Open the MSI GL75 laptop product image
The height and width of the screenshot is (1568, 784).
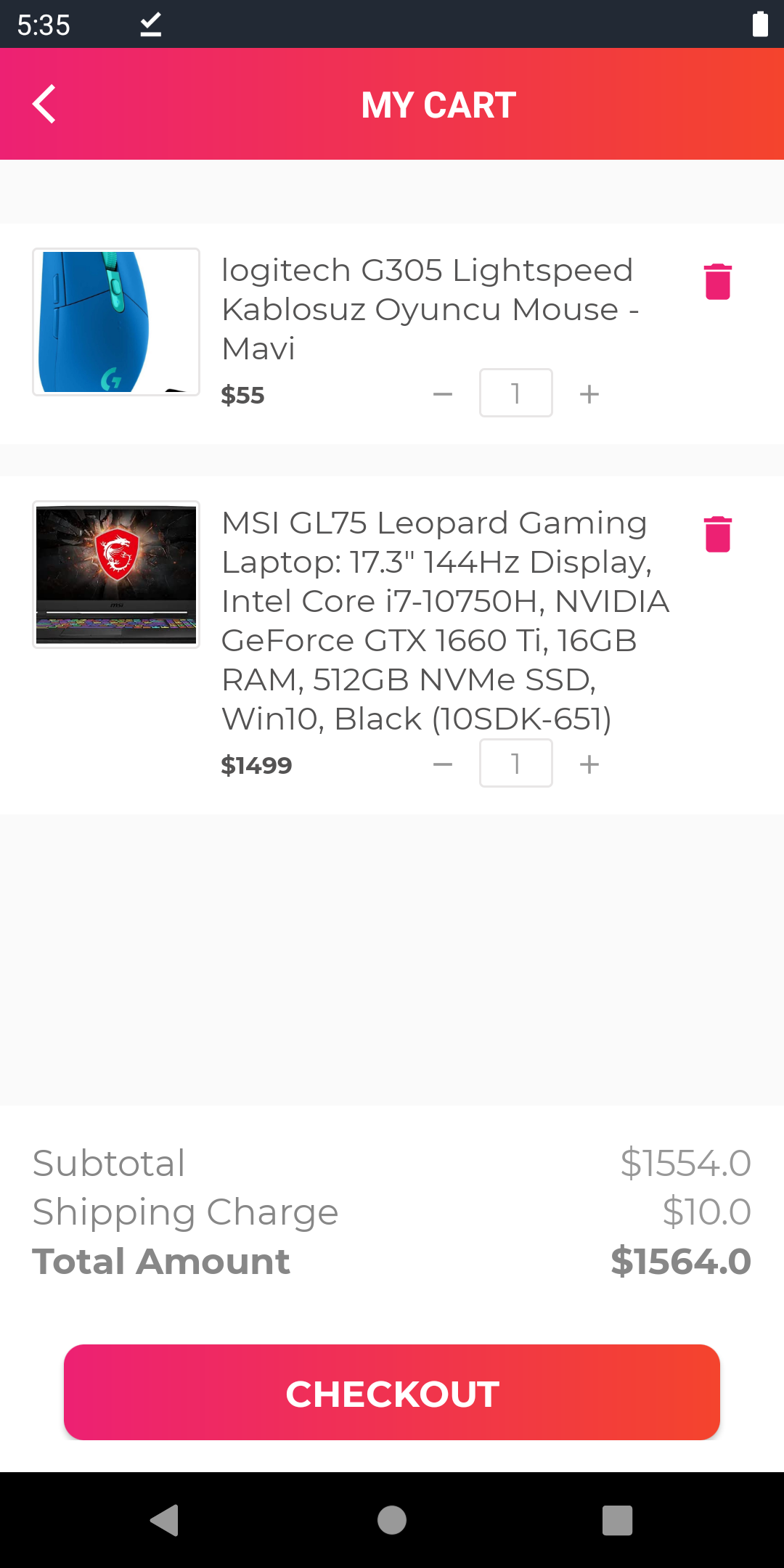point(116,574)
